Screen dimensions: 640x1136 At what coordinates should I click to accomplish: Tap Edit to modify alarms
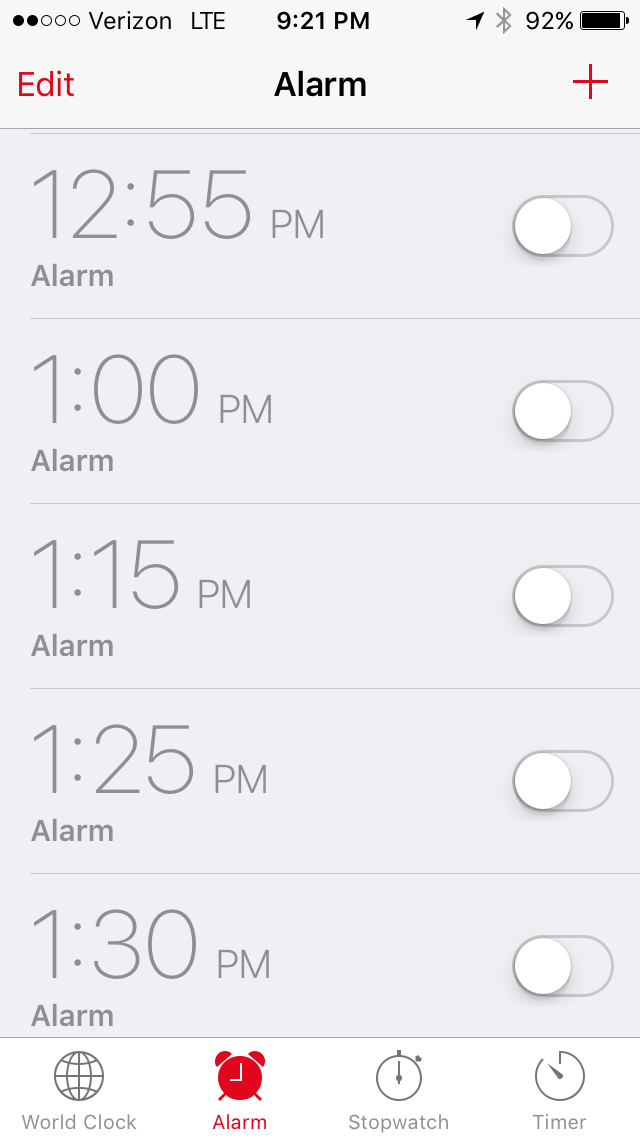tap(46, 85)
